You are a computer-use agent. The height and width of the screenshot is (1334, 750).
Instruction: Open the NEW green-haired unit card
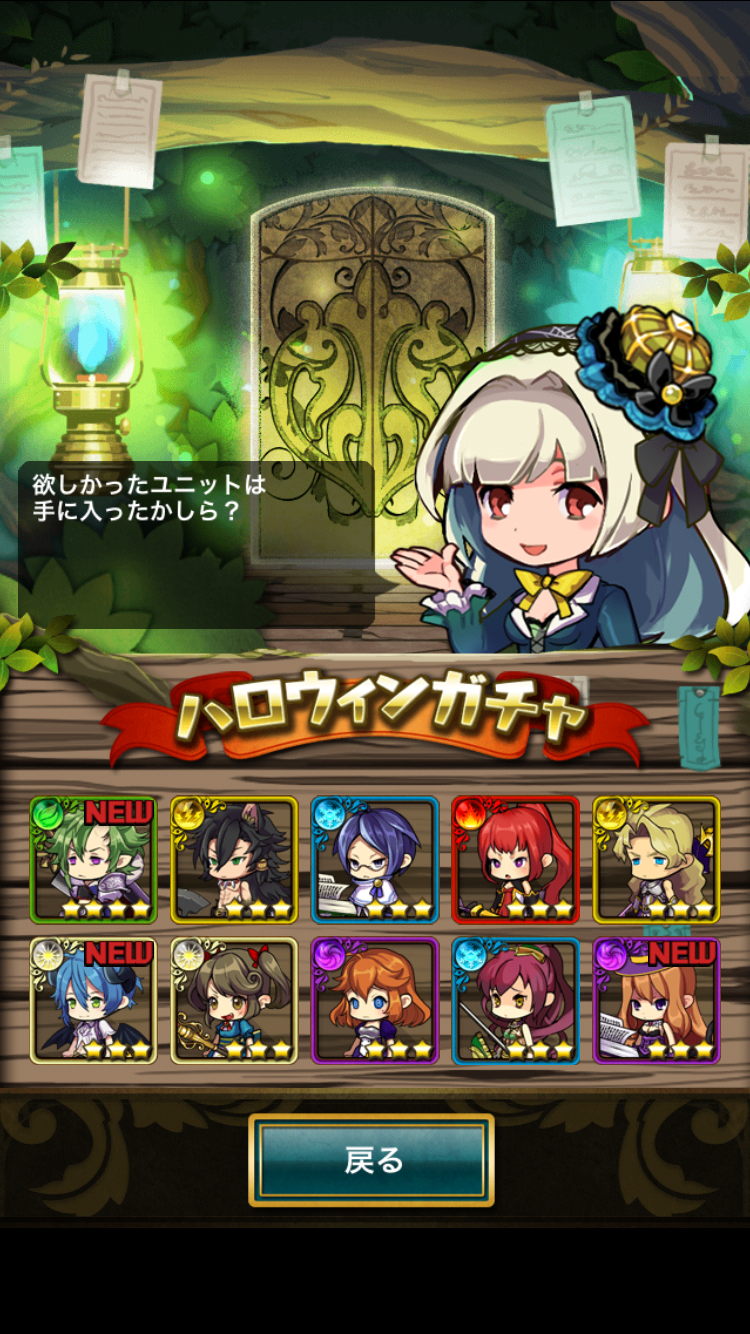[93, 860]
